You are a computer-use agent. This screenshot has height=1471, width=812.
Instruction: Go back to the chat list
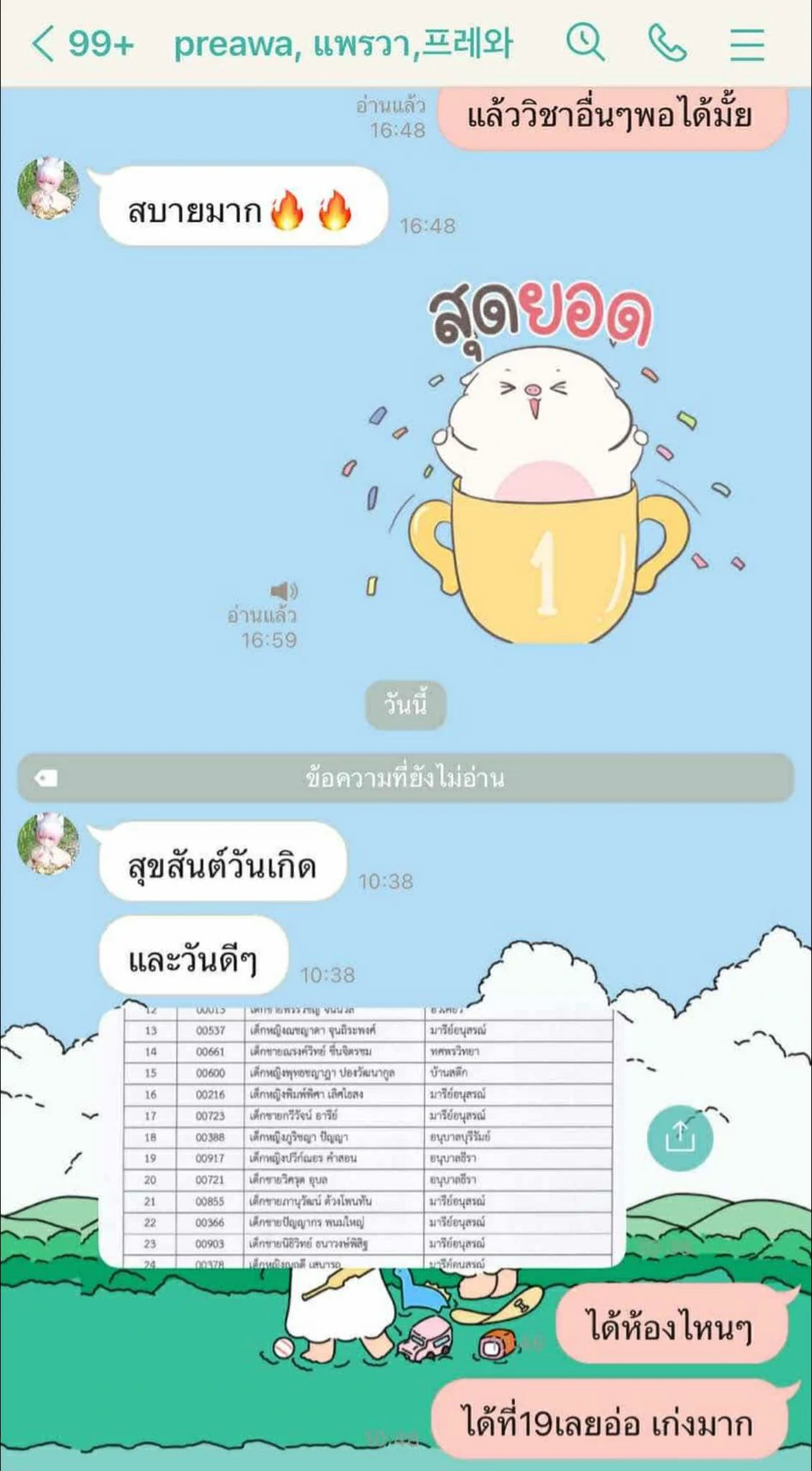point(43,45)
